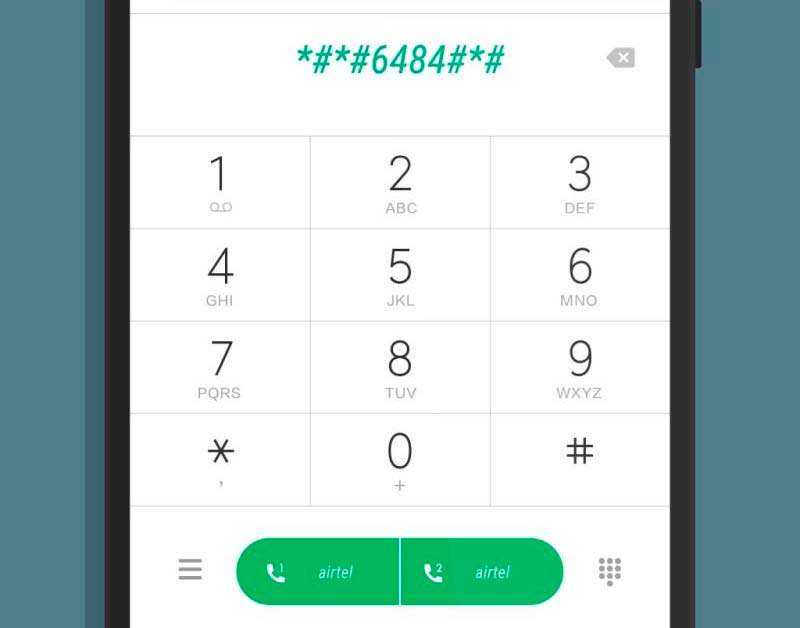Open the hamburger menu beside the call buttons
800x628 pixels.
pos(190,570)
